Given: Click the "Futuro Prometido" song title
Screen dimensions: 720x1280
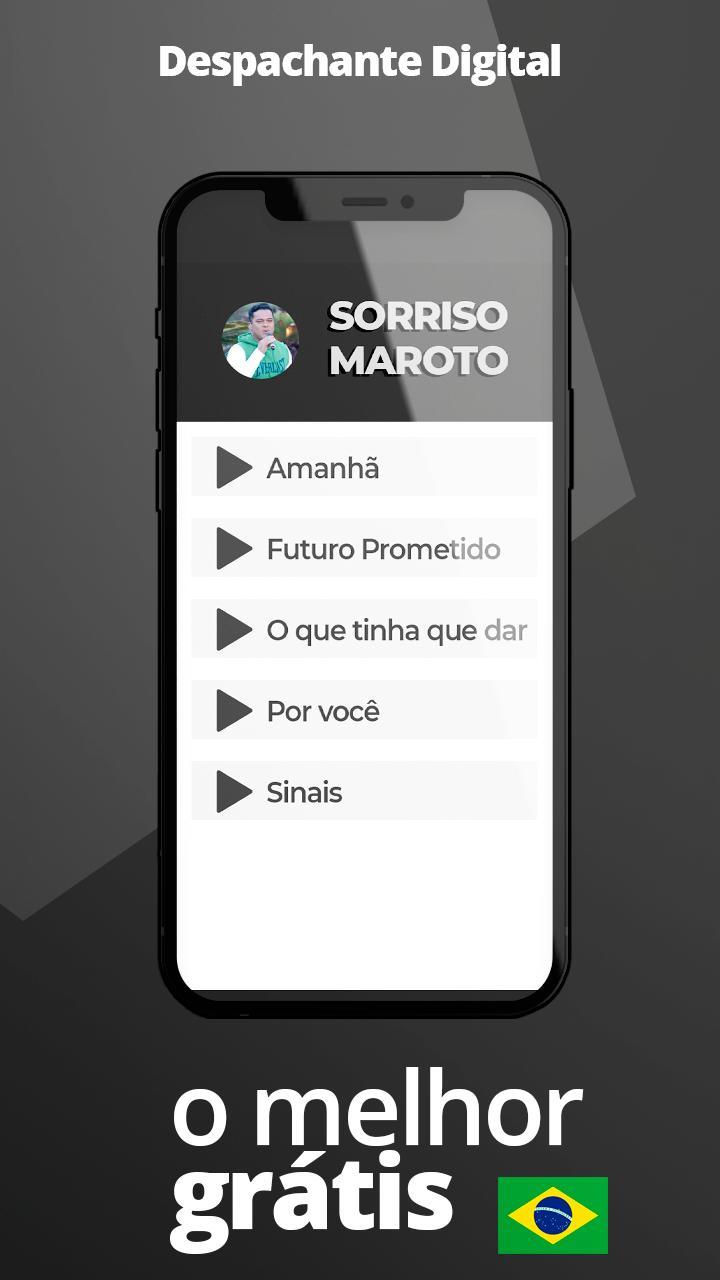Looking at the screenshot, I should (x=382, y=548).
